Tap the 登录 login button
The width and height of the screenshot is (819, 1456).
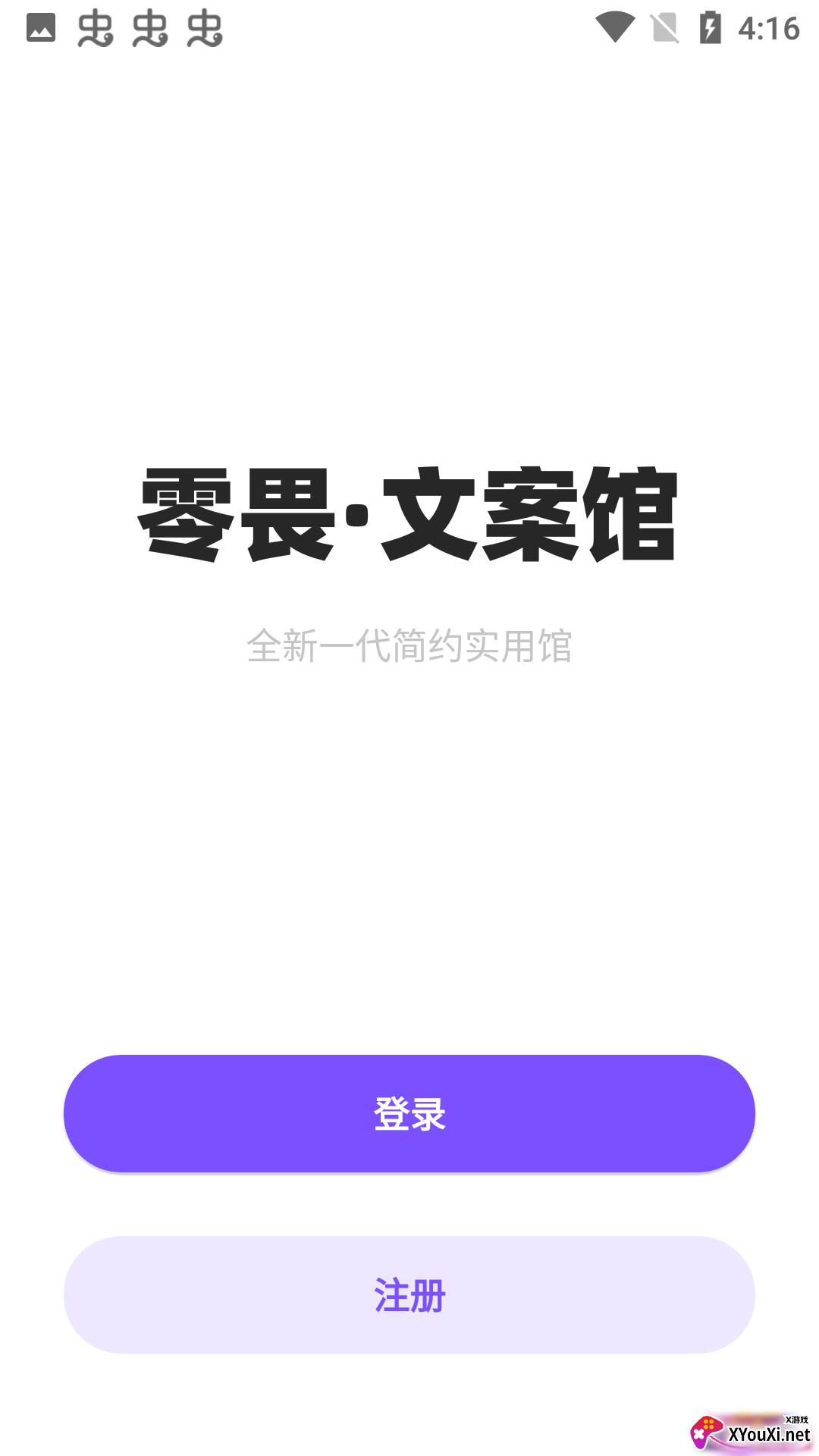coord(409,1113)
